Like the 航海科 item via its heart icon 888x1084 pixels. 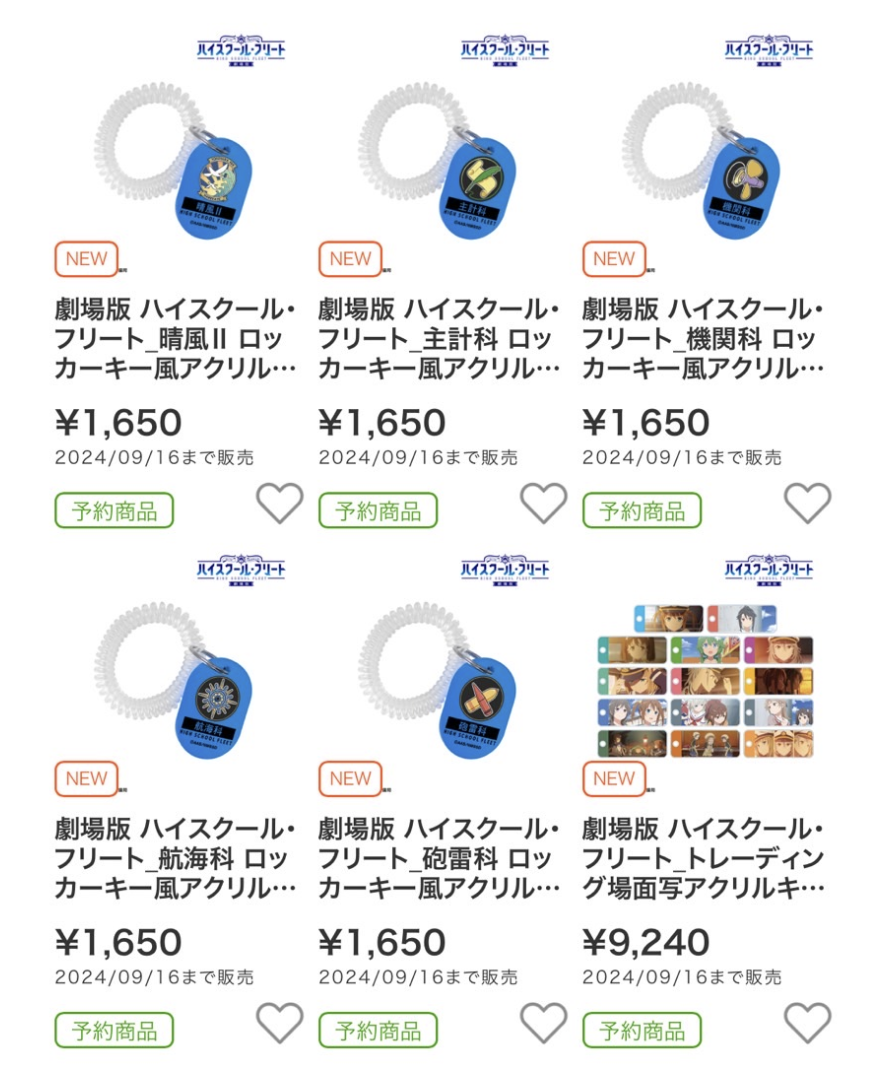(x=280, y=1023)
